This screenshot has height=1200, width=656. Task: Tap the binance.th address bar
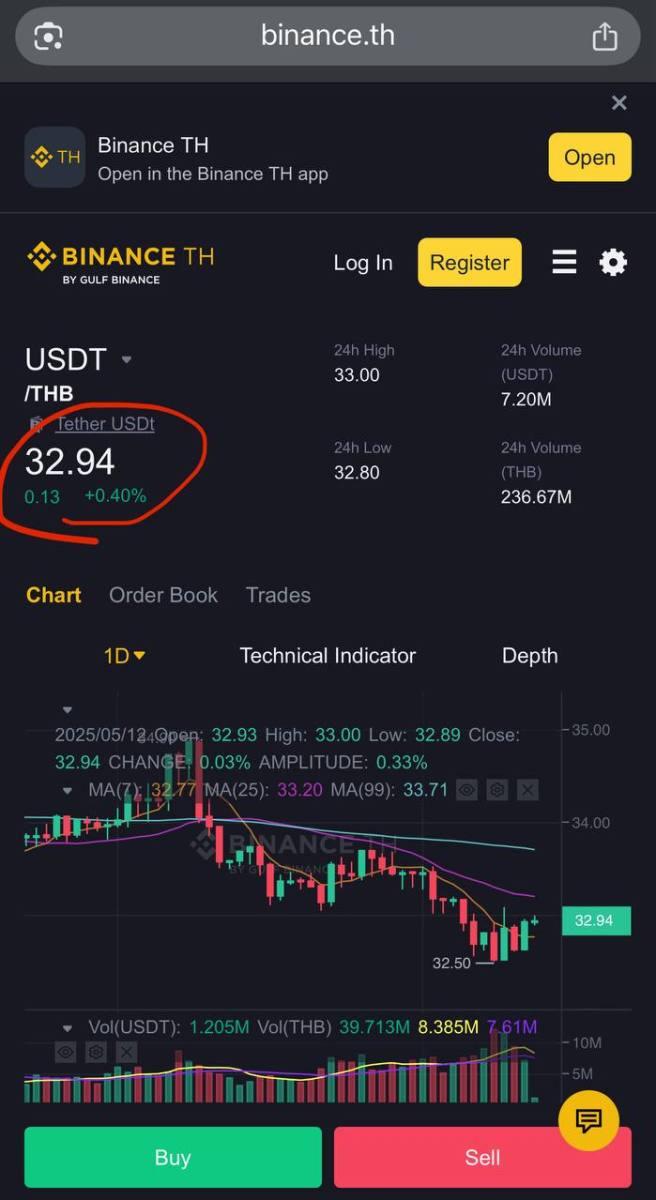[328, 36]
